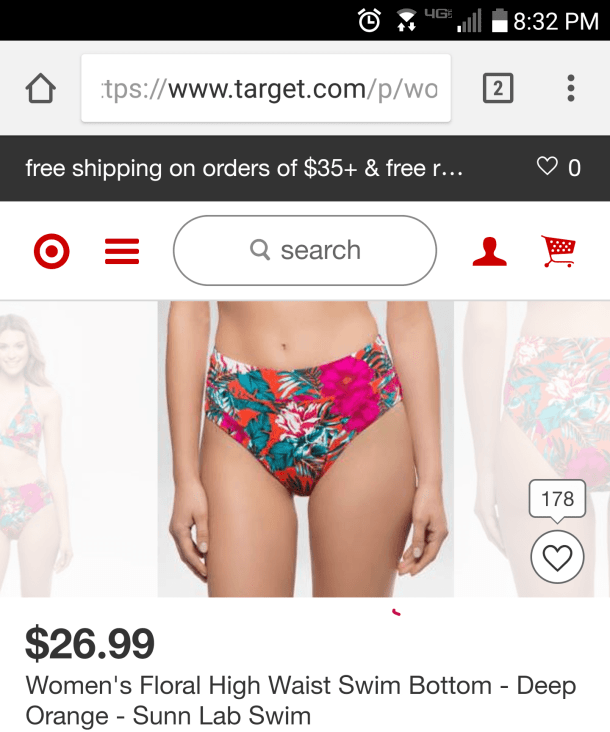Open the red hamburger menu

point(121,251)
